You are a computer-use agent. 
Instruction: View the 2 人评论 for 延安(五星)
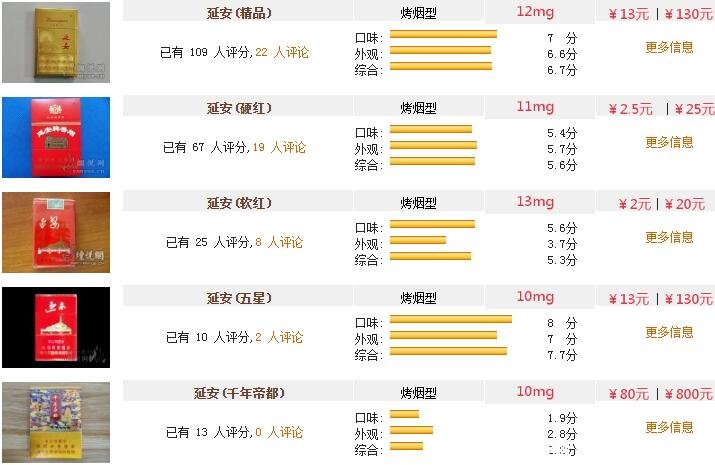[x=279, y=337]
